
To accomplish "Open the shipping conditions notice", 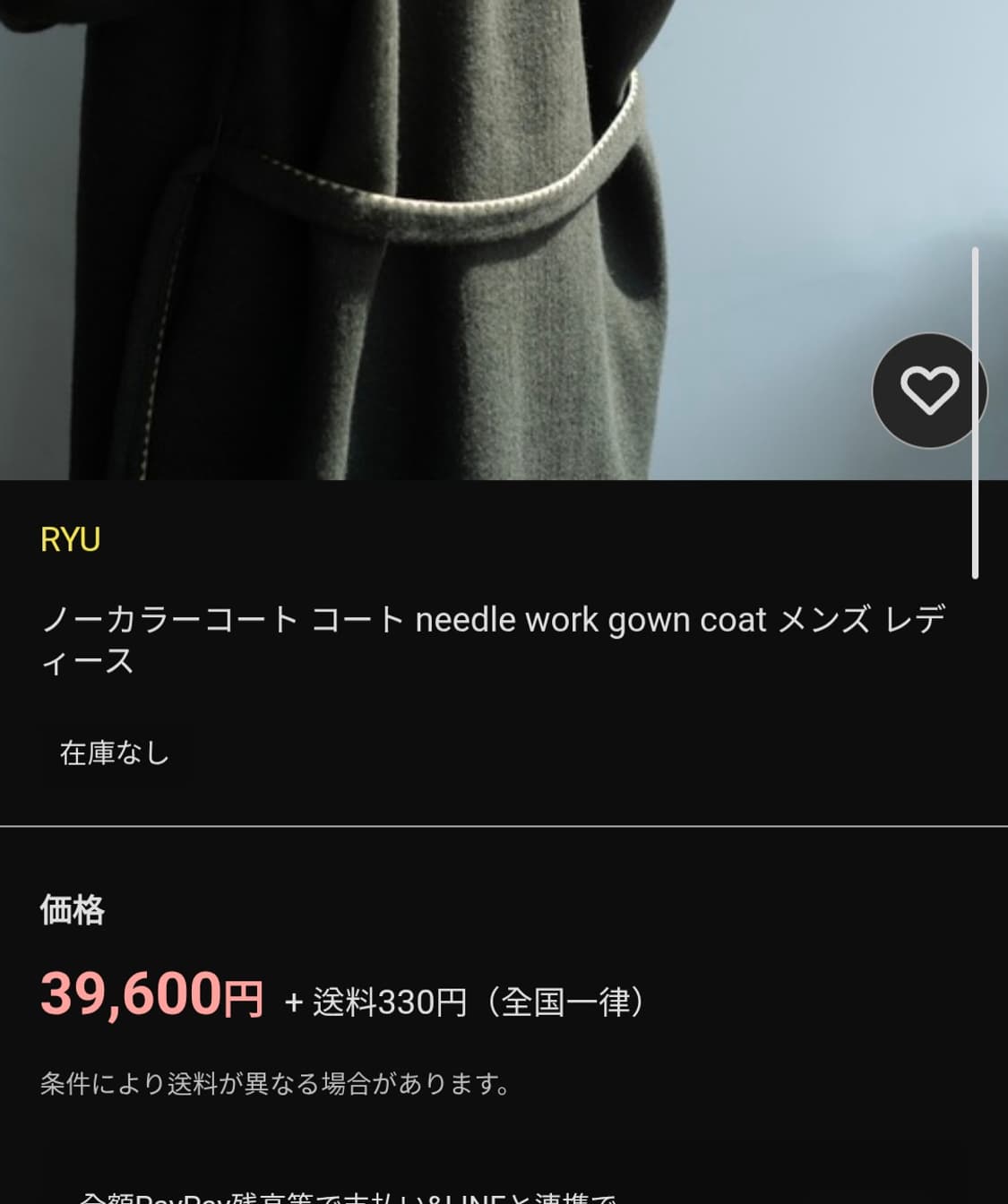I will coord(273,1085).
